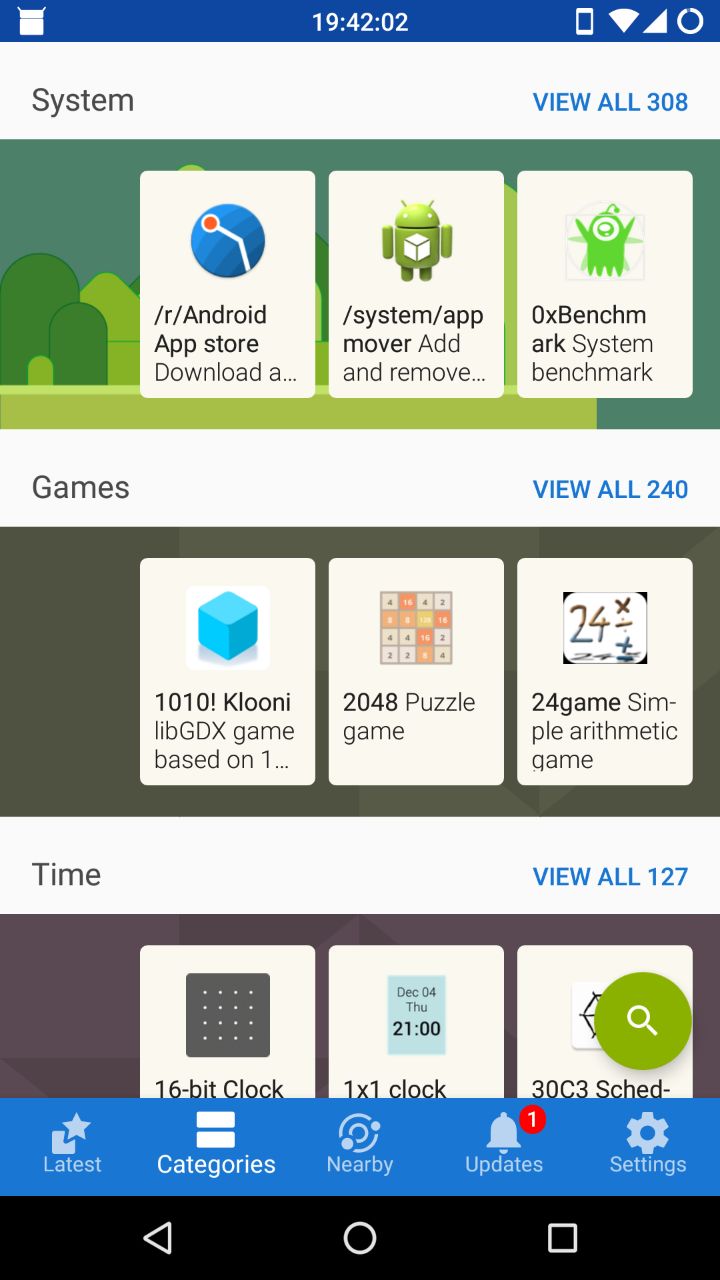Select the Categories tab

(x=216, y=1146)
